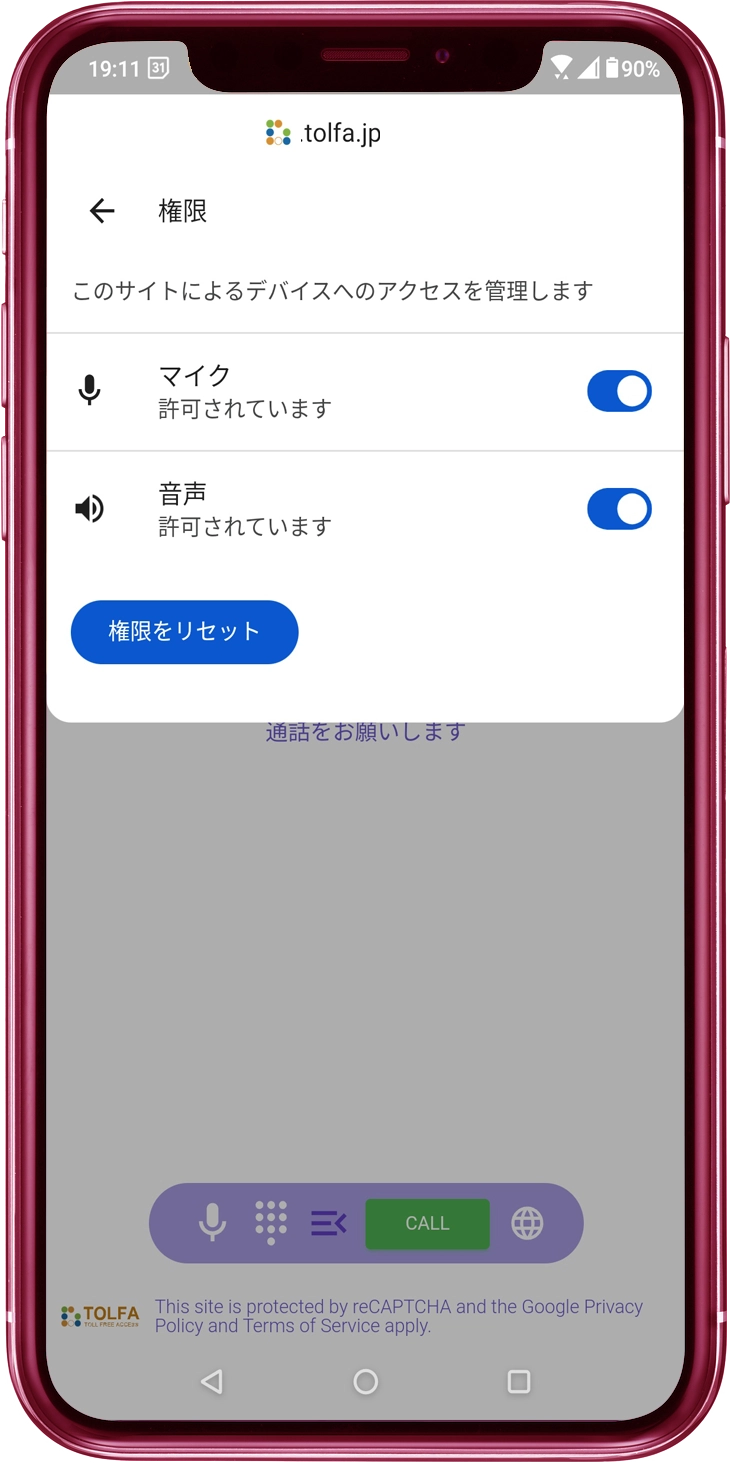Open the recent apps overview

518,1382
